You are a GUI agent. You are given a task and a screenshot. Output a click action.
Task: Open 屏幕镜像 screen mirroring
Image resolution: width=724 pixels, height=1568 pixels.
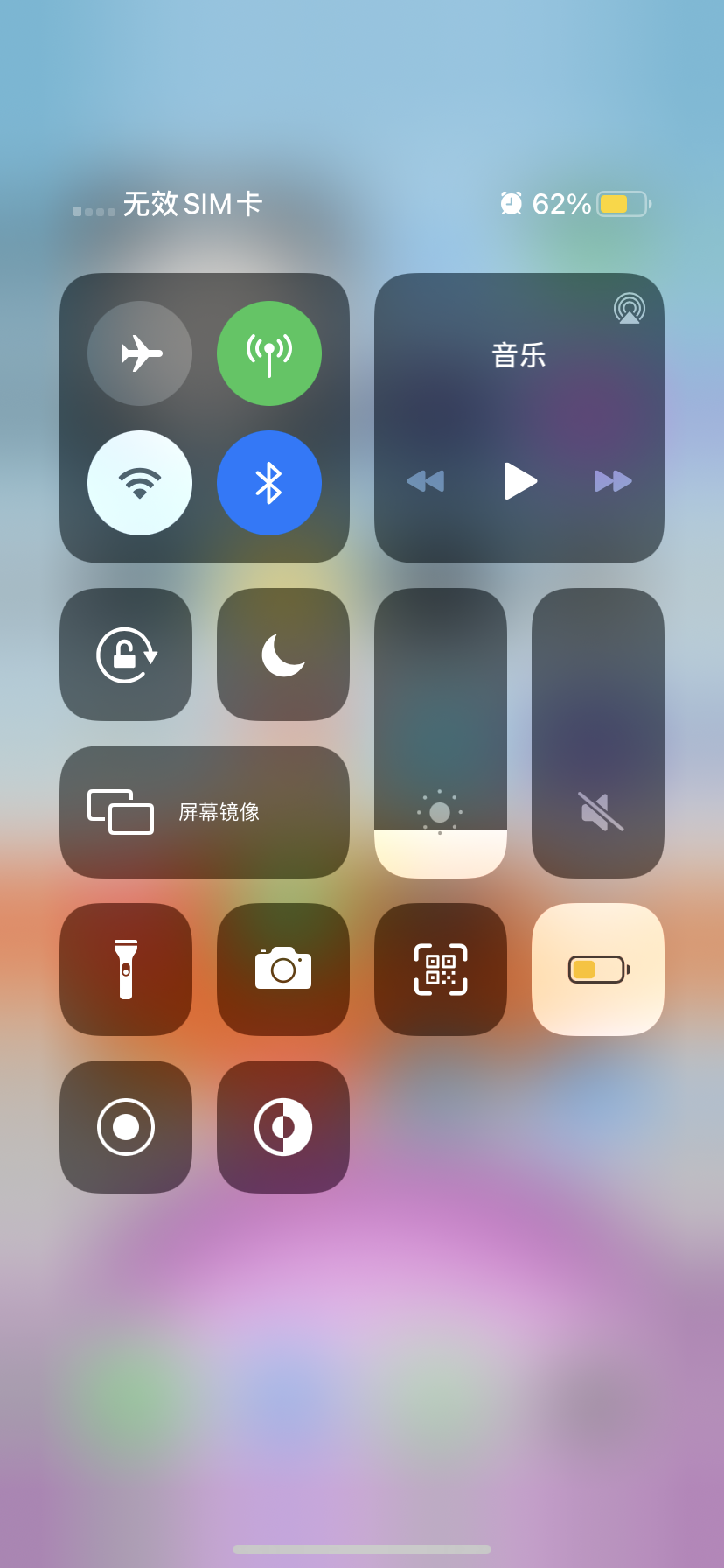pos(205,812)
